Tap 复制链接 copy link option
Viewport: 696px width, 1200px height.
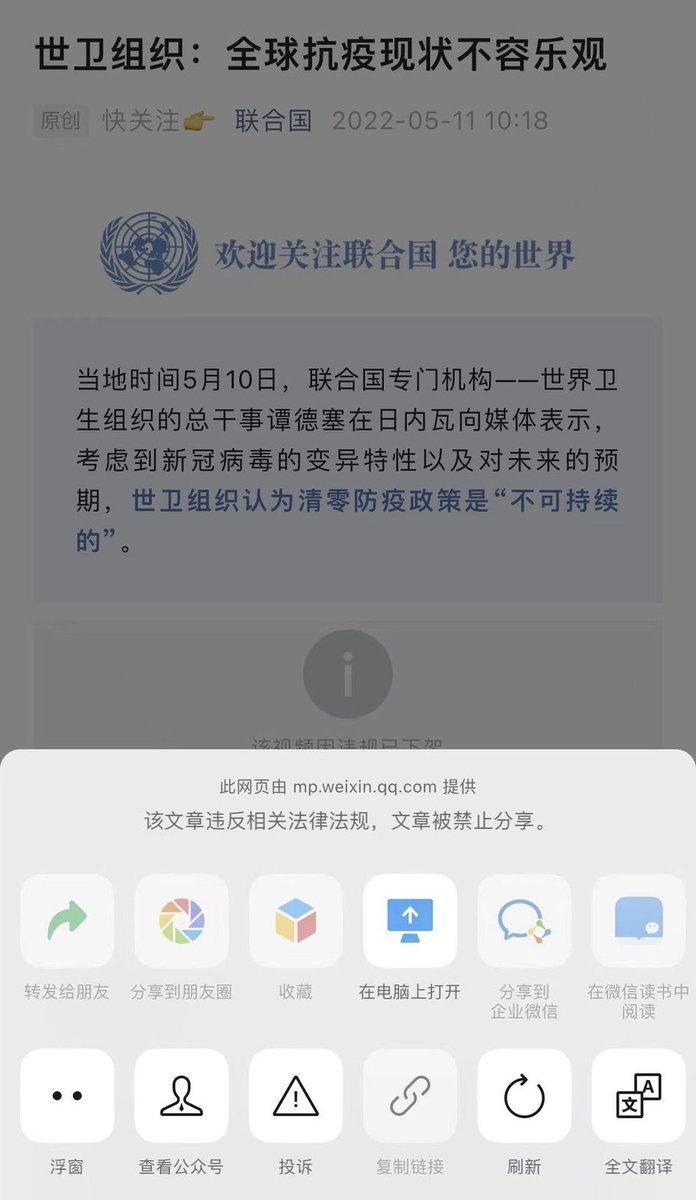[410, 1096]
